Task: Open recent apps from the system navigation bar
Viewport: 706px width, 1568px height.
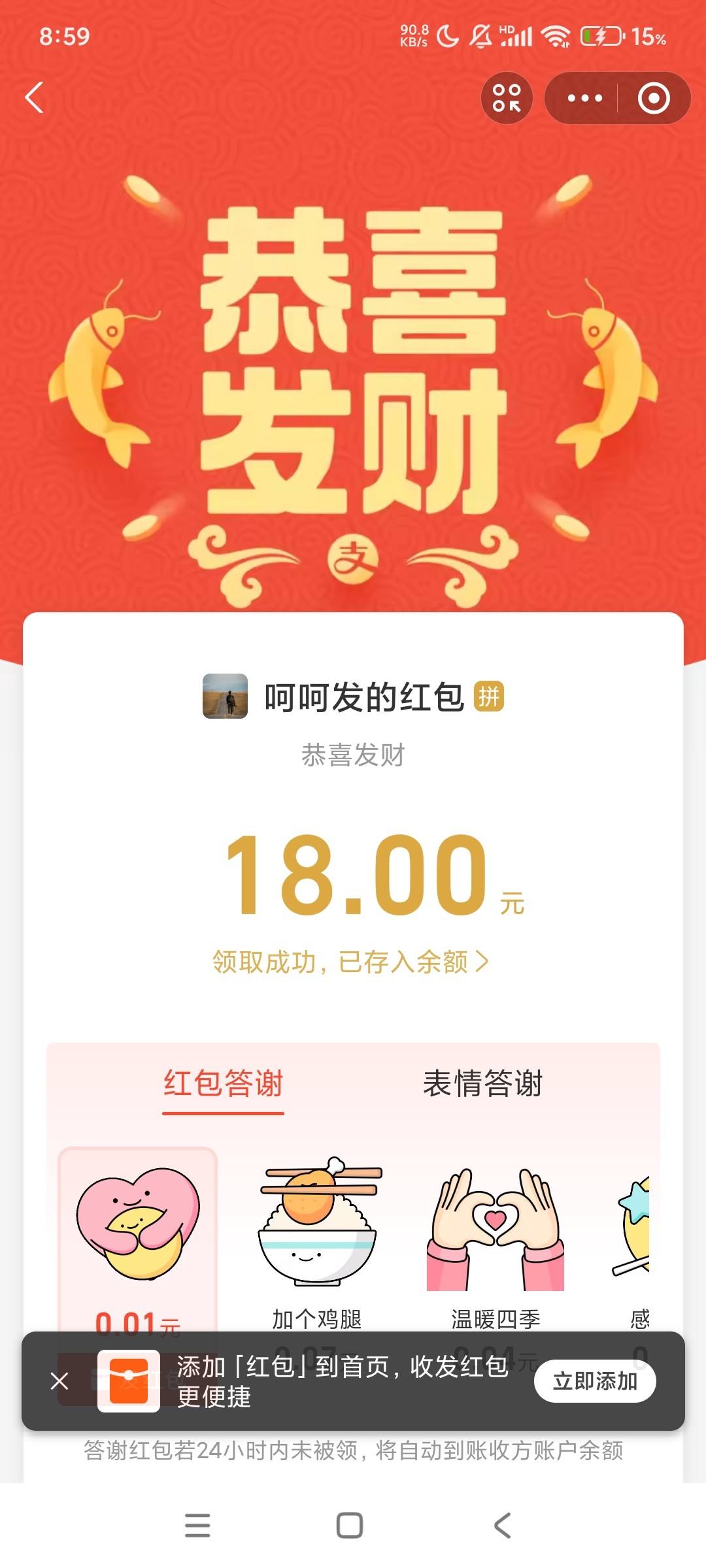Action: point(197,1526)
